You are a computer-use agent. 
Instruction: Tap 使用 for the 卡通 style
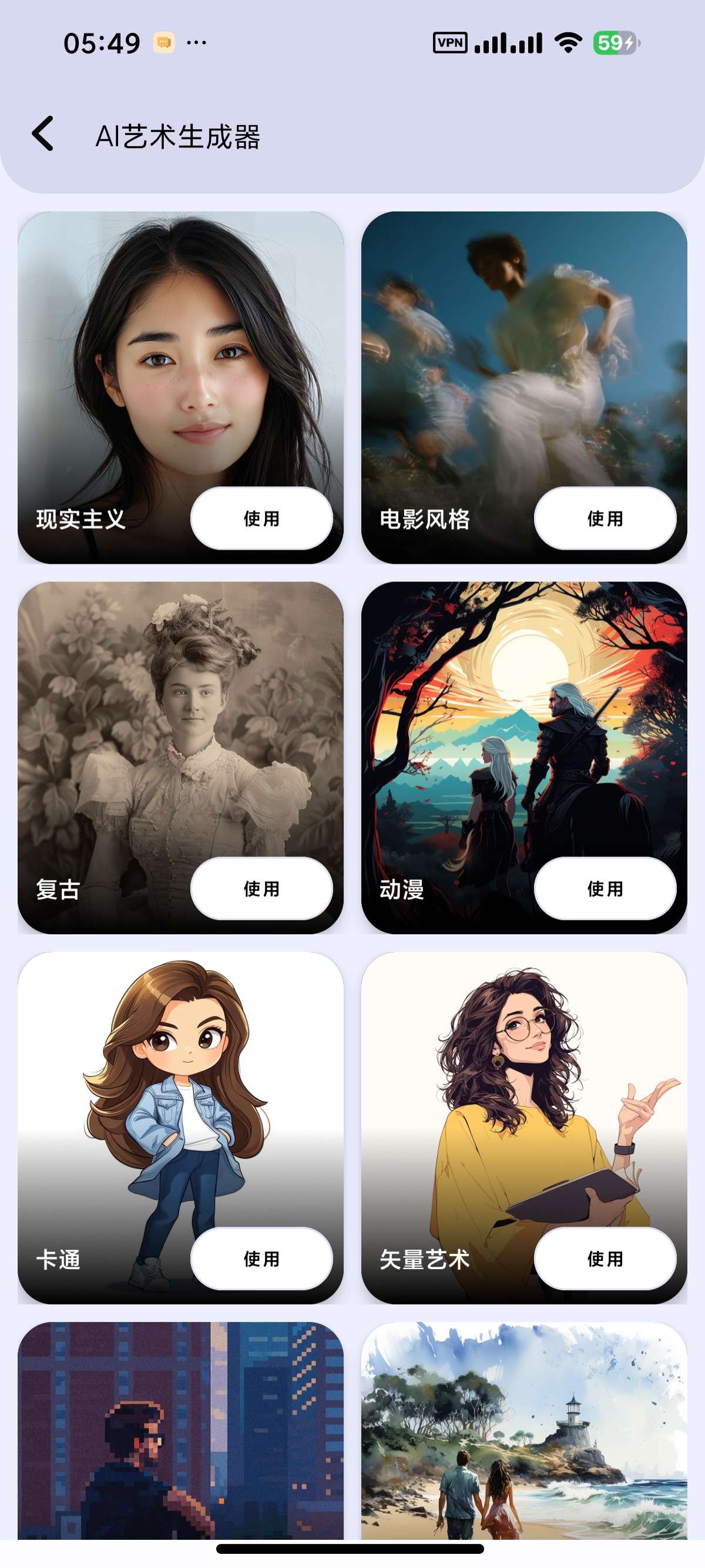(261, 1258)
